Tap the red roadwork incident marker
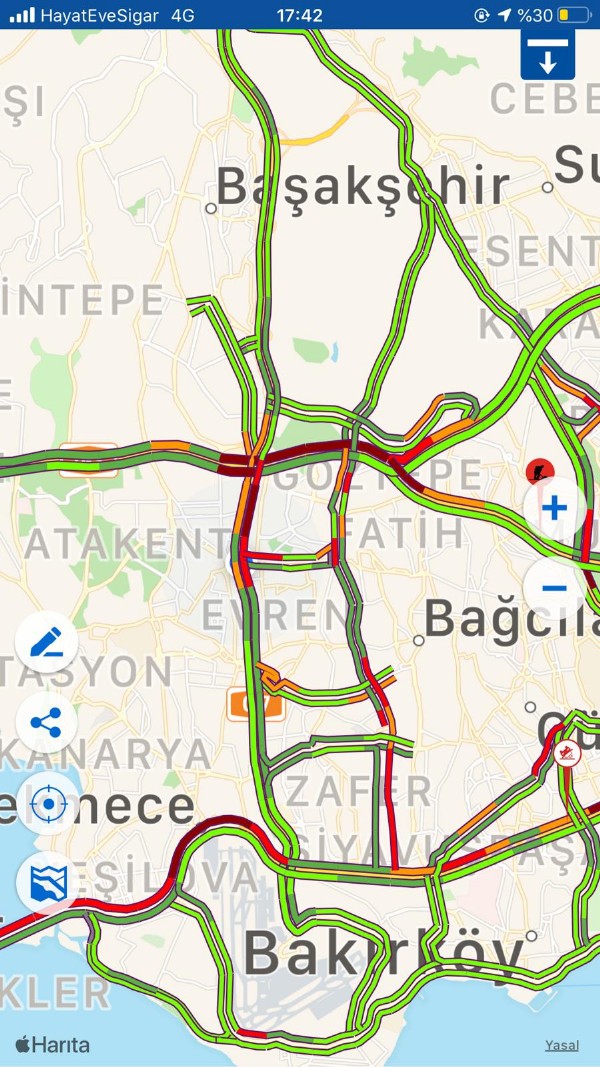Image resolution: width=600 pixels, height=1067 pixels. pos(539,472)
